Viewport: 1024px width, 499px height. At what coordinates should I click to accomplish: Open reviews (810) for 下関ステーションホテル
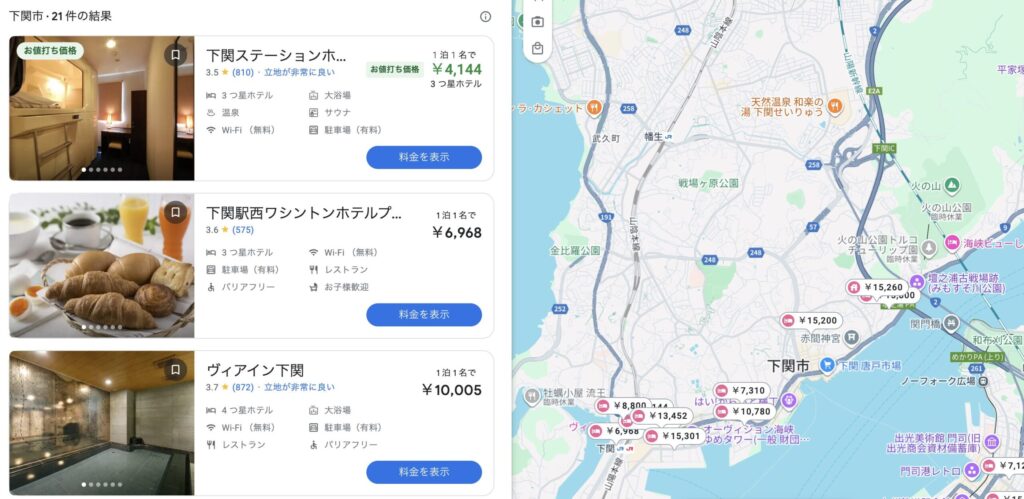(x=243, y=72)
